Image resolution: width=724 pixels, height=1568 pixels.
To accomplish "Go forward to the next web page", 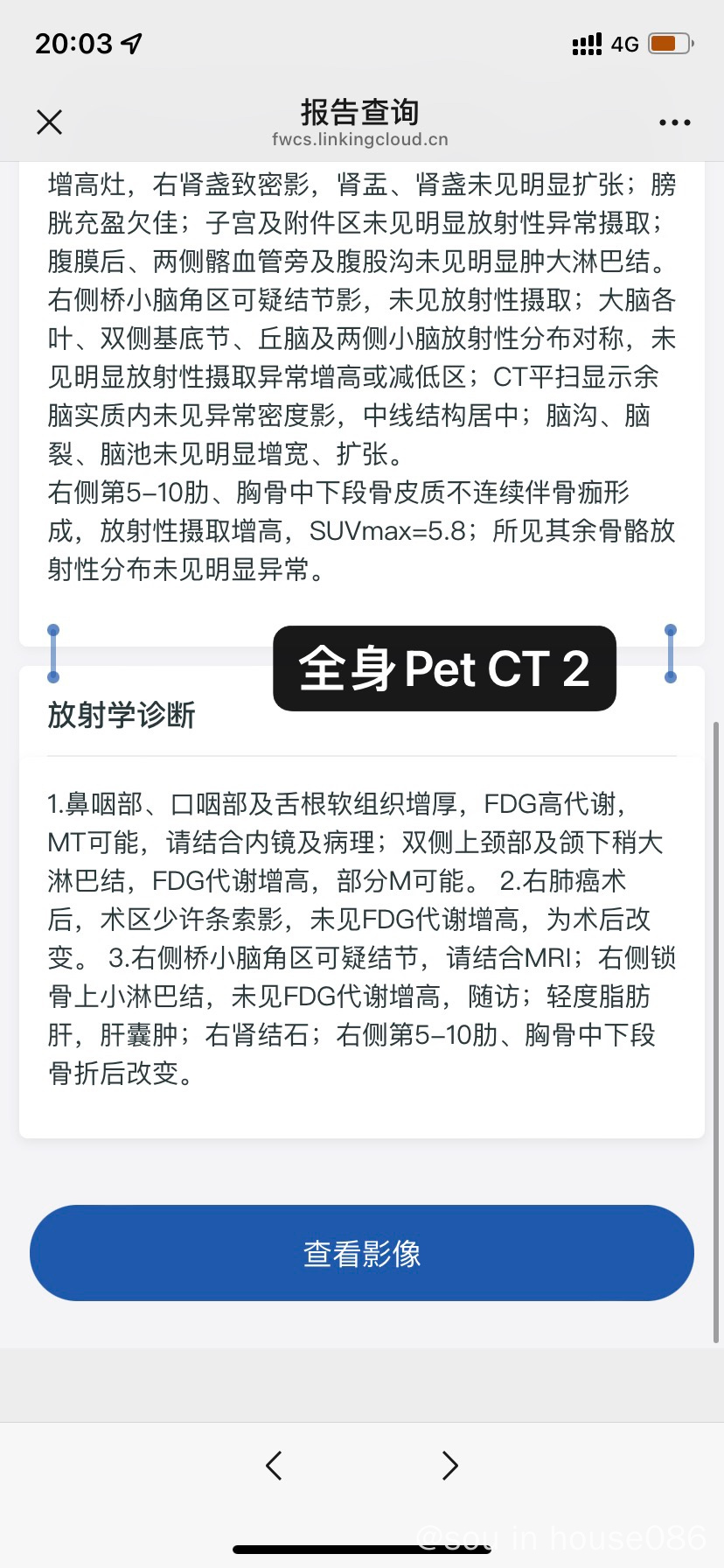I will (449, 1465).
